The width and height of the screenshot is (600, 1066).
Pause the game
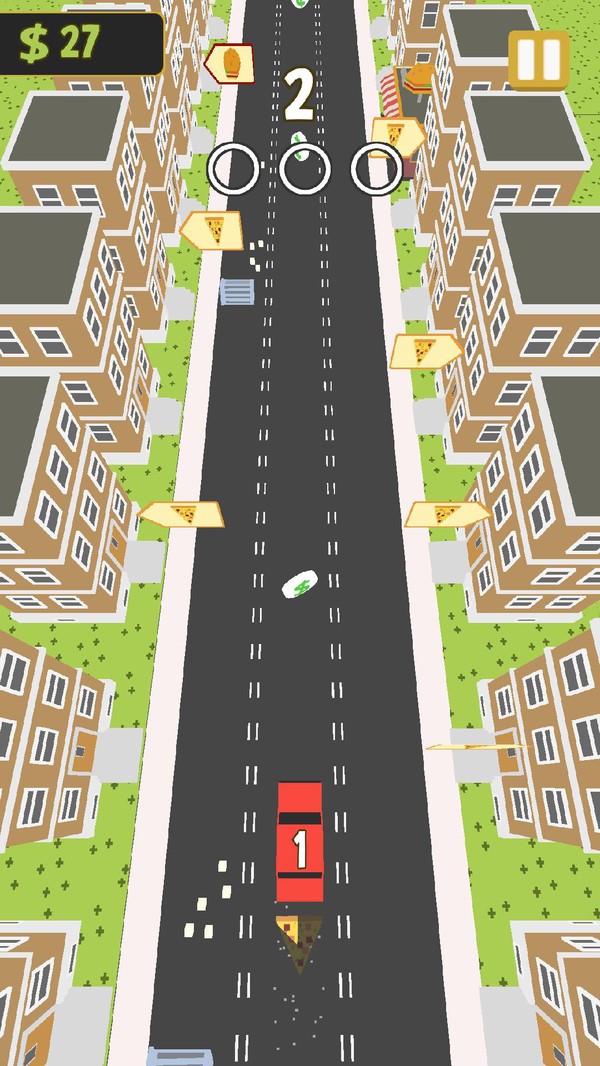(538, 59)
